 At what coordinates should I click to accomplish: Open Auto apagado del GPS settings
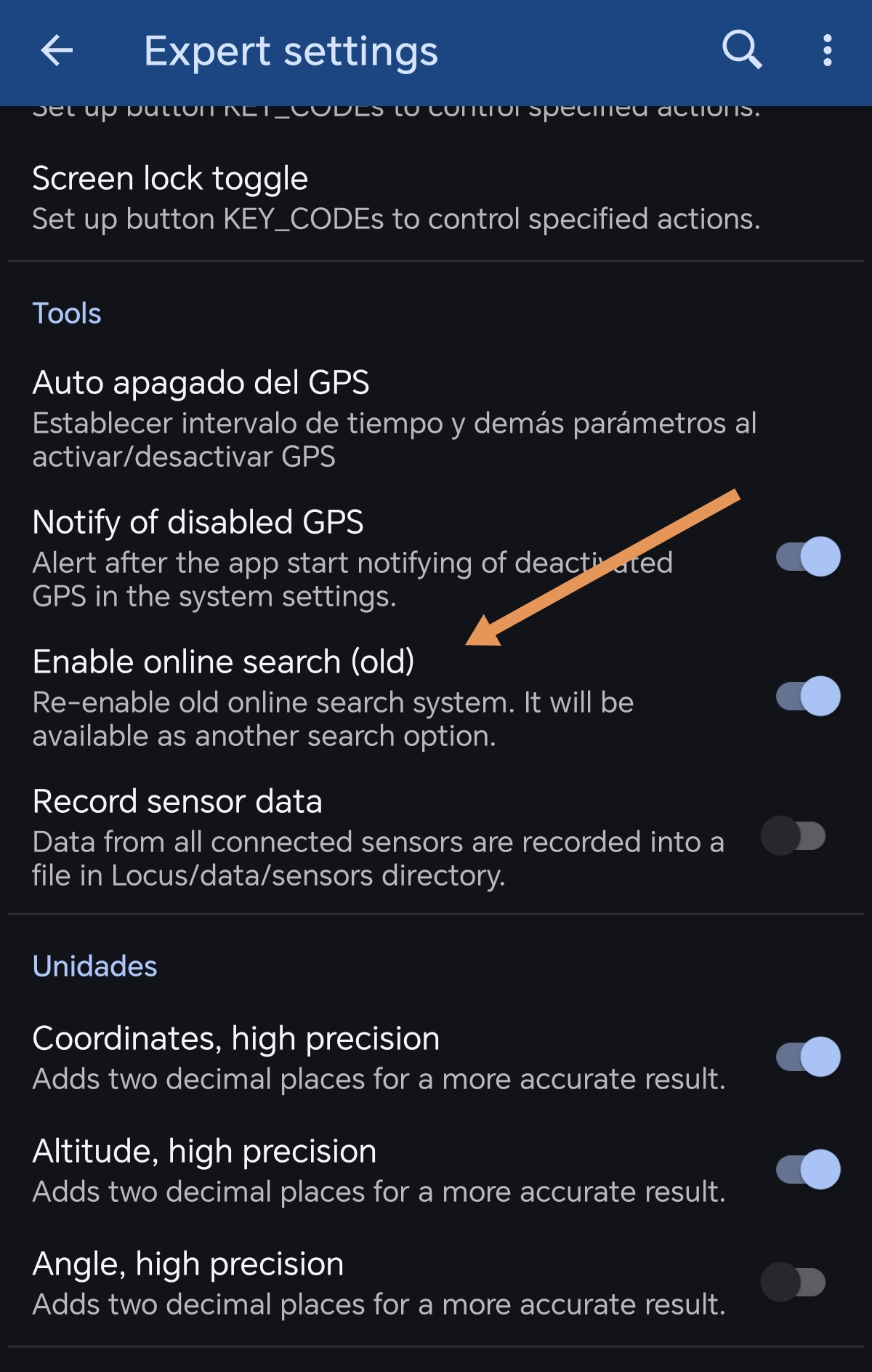396,419
